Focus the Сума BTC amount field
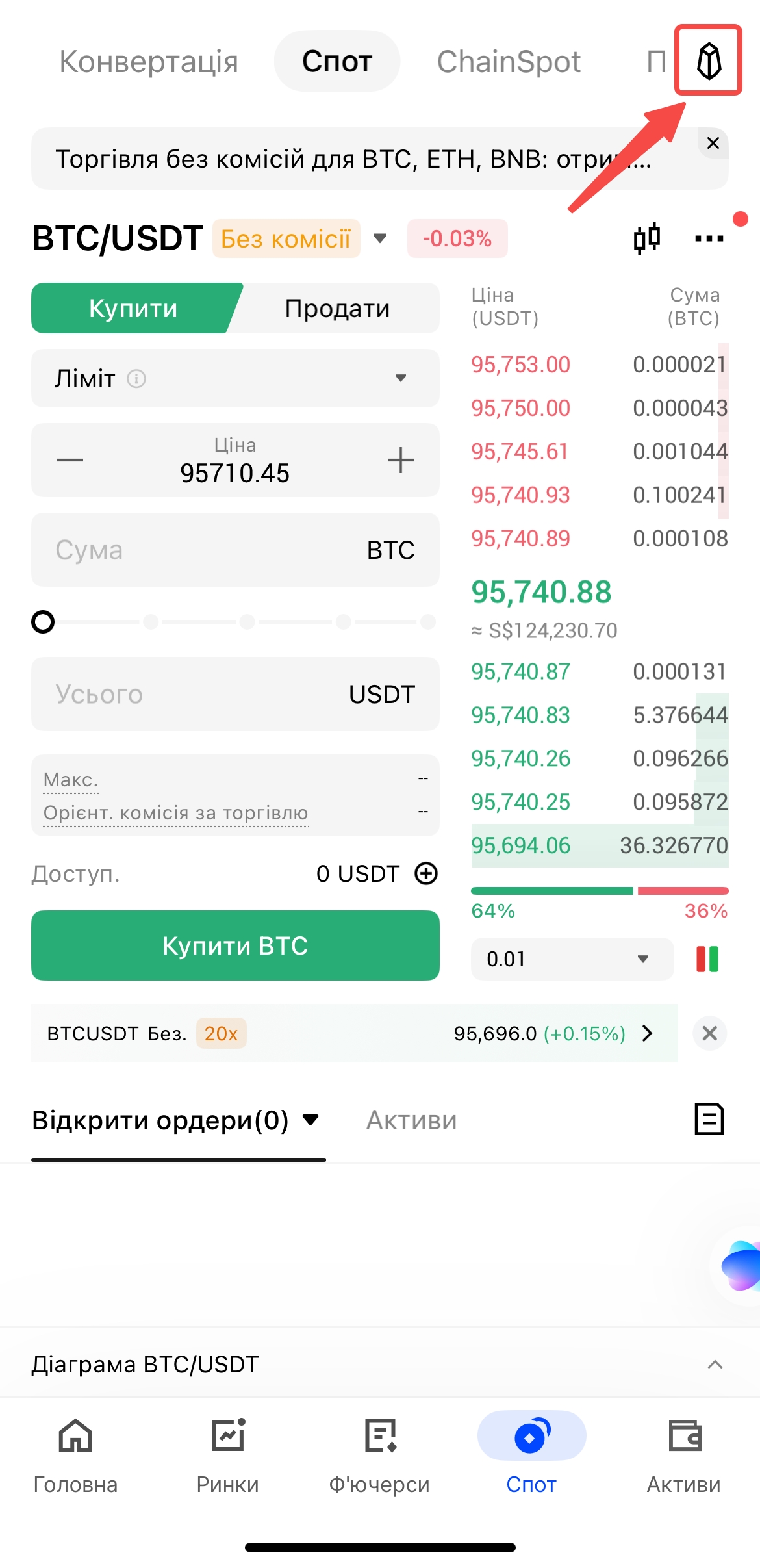Viewport: 760px width, 1568px height. 208,550
